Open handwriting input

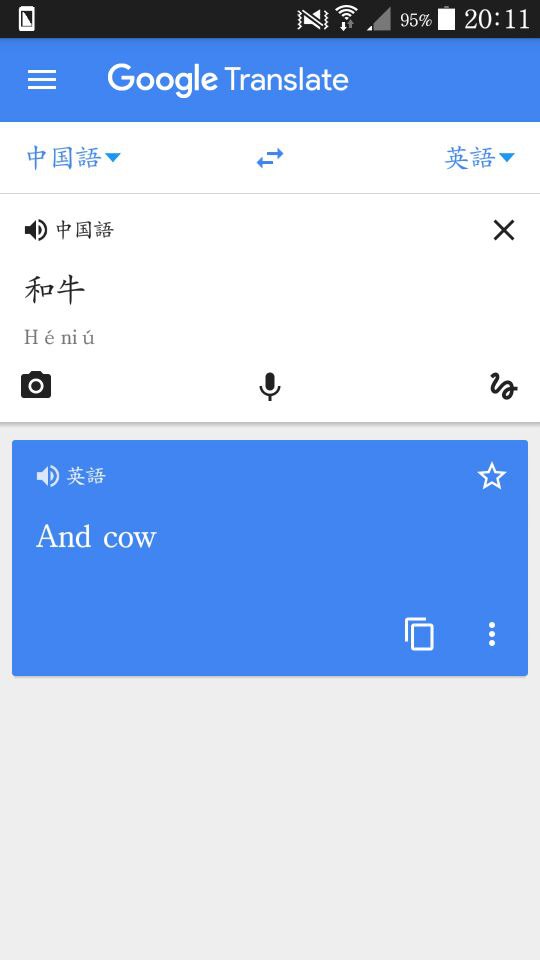503,386
